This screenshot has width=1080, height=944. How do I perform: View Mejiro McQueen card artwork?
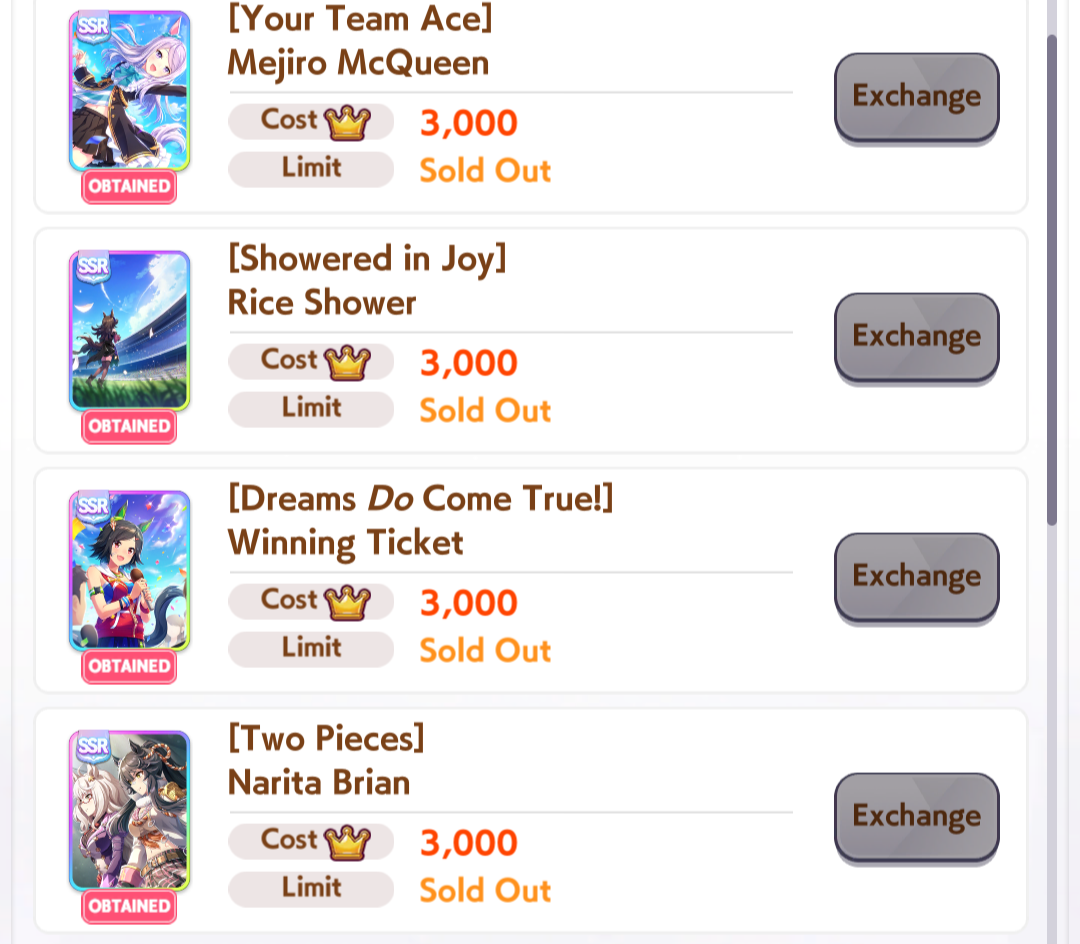point(129,92)
